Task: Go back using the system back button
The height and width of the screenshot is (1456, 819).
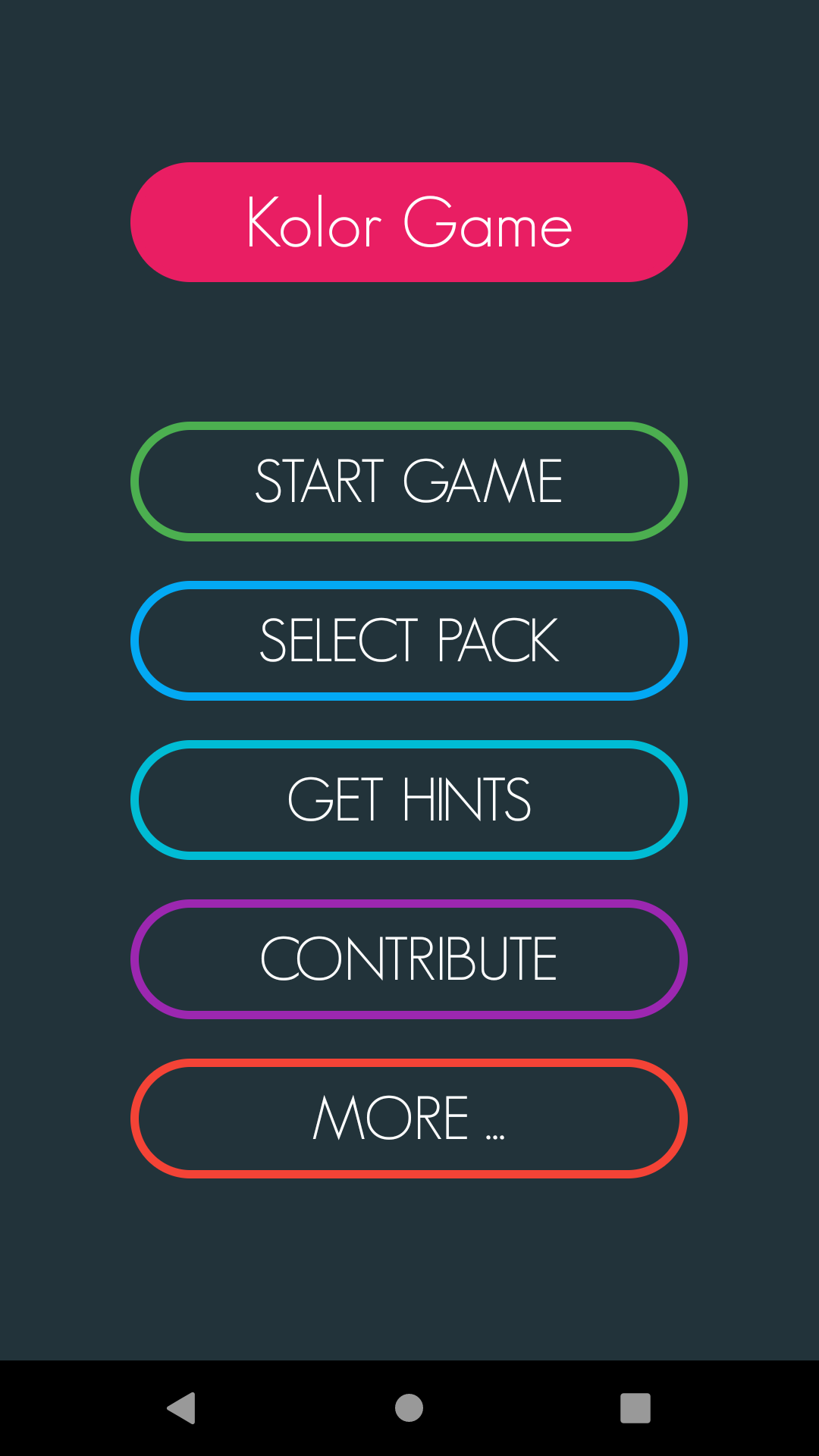Action: coord(182,1408)
